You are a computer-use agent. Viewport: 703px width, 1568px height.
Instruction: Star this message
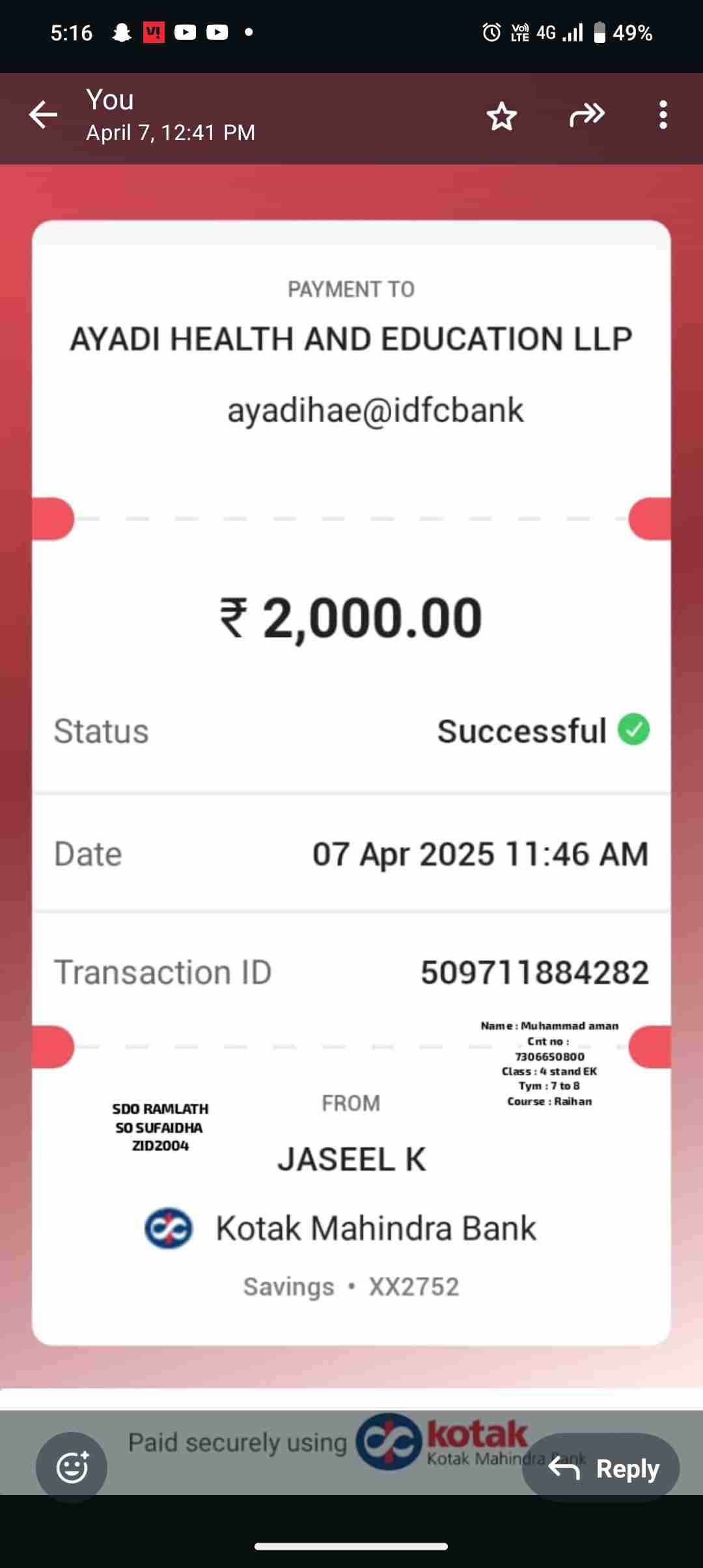501,116
